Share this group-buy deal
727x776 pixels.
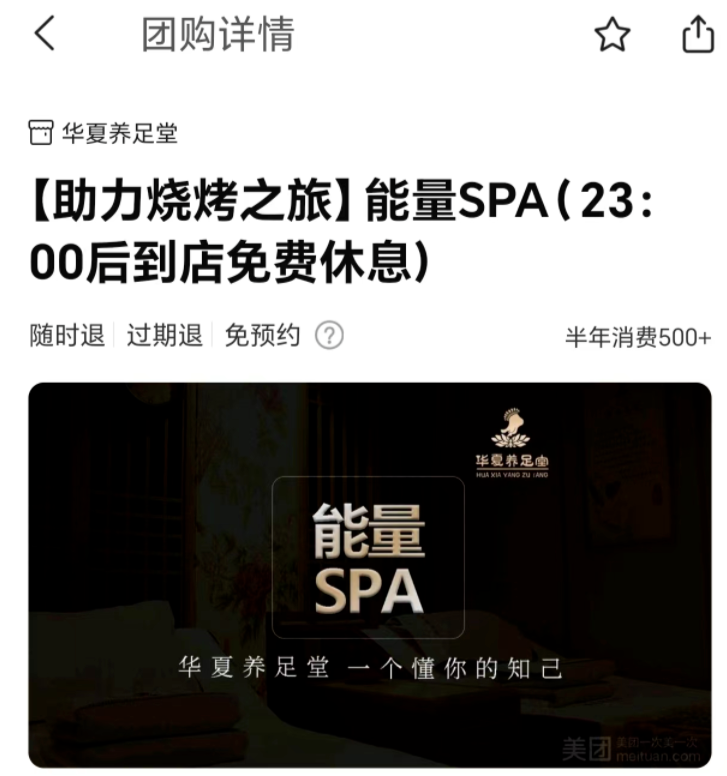(697, 36)
